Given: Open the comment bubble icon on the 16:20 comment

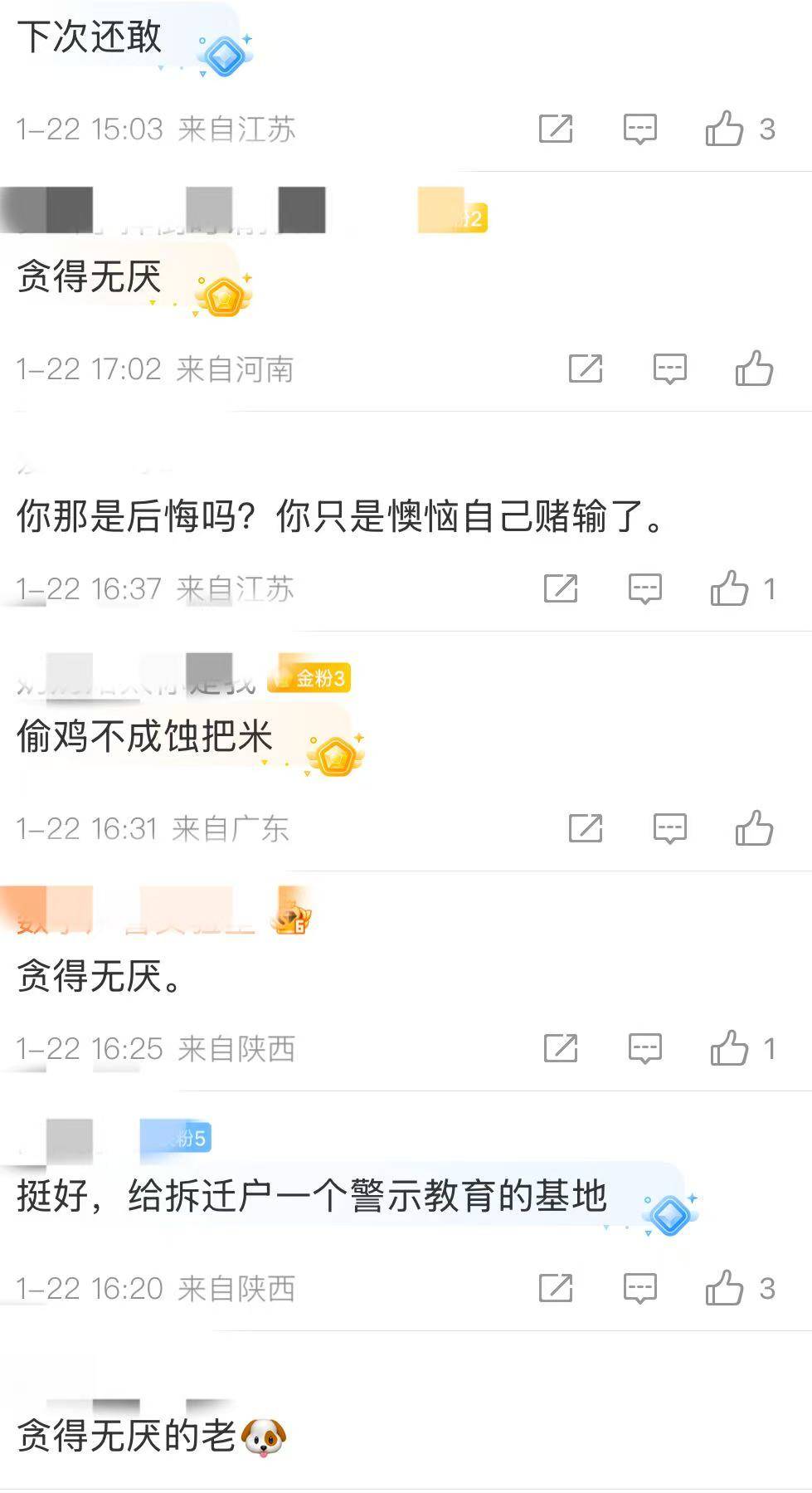Looking at the screenshot, I should (x=639, y=1289).
